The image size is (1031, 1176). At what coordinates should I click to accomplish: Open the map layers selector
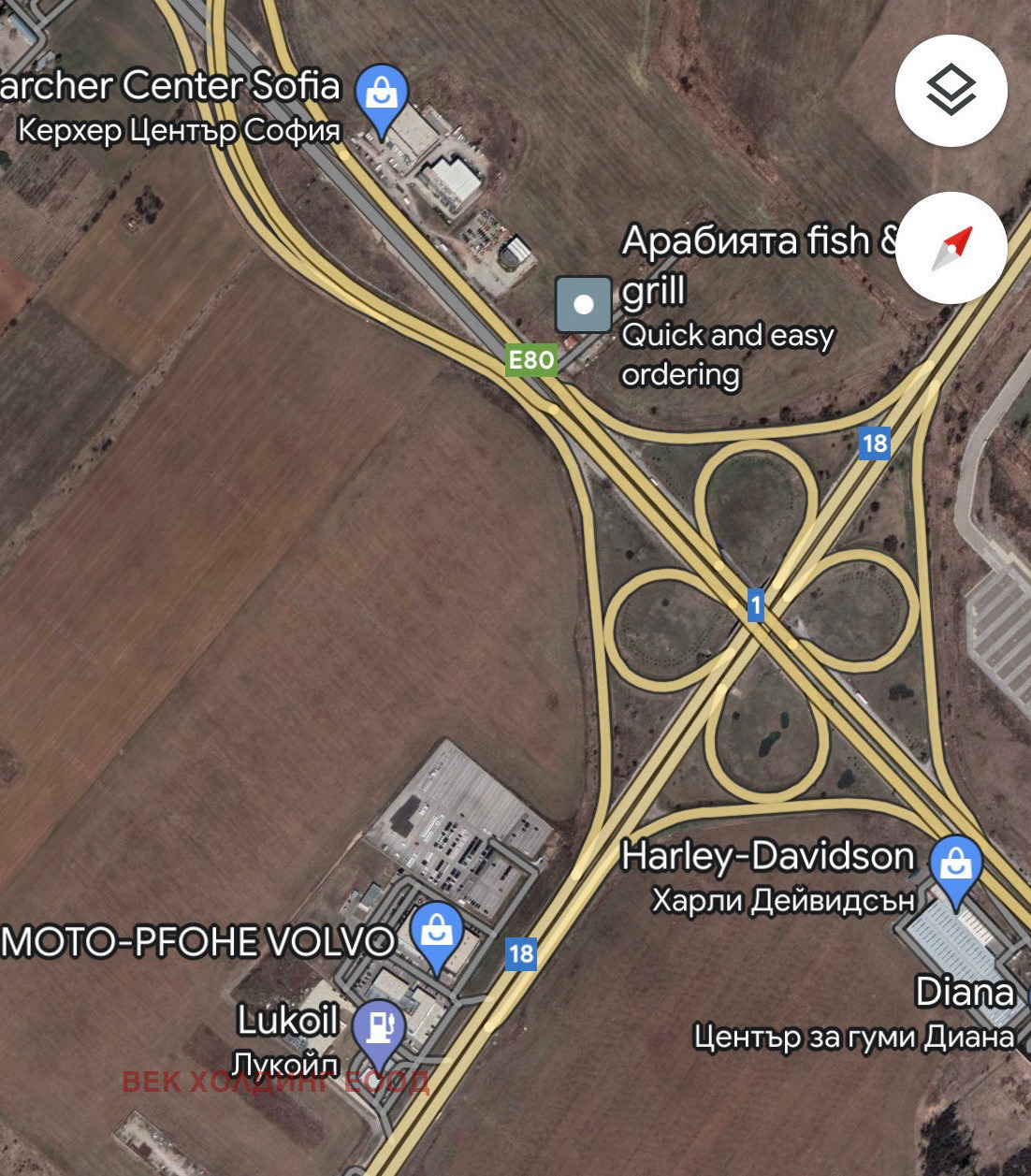coord(951,91)
